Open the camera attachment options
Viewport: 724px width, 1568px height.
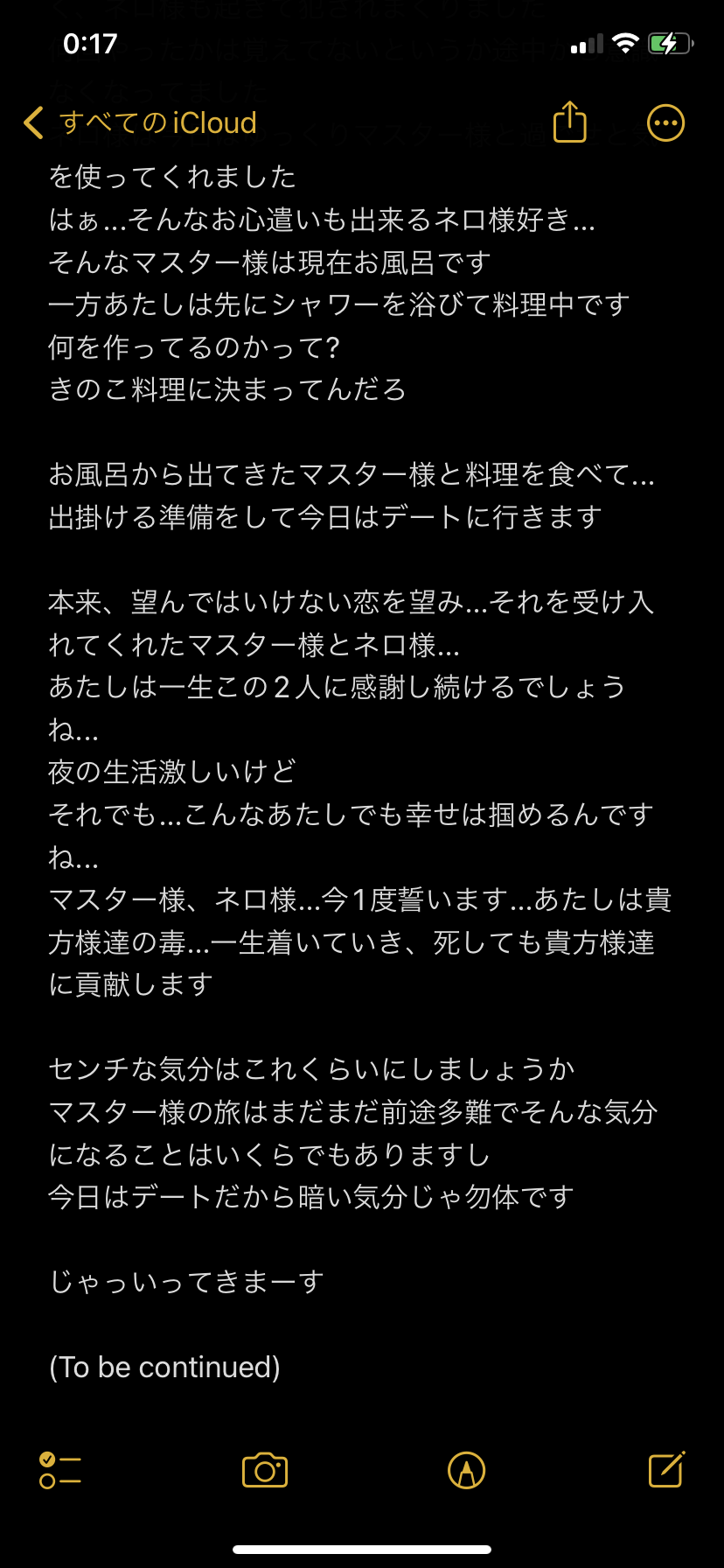click(265, 1470)
